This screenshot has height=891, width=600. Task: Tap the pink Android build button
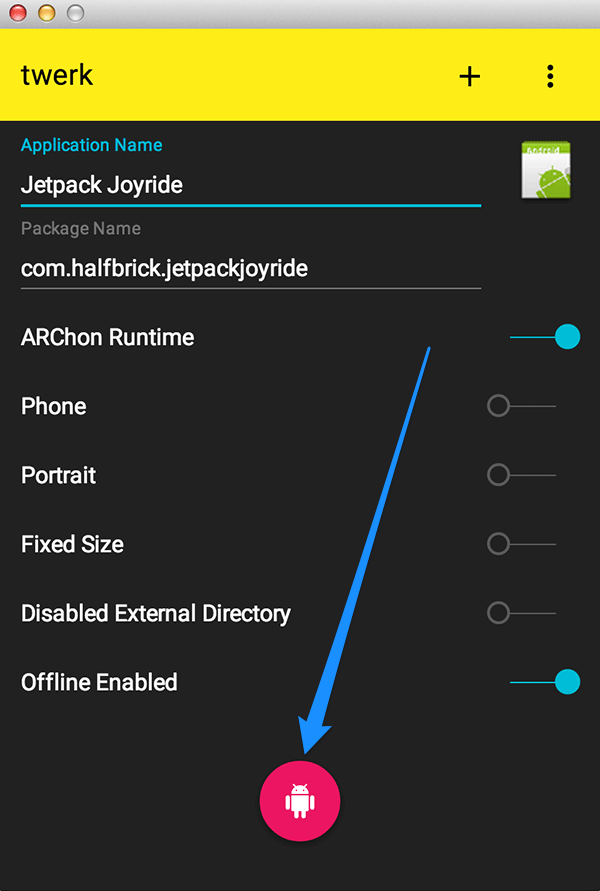pyautogui.click(x=300, y=801)
